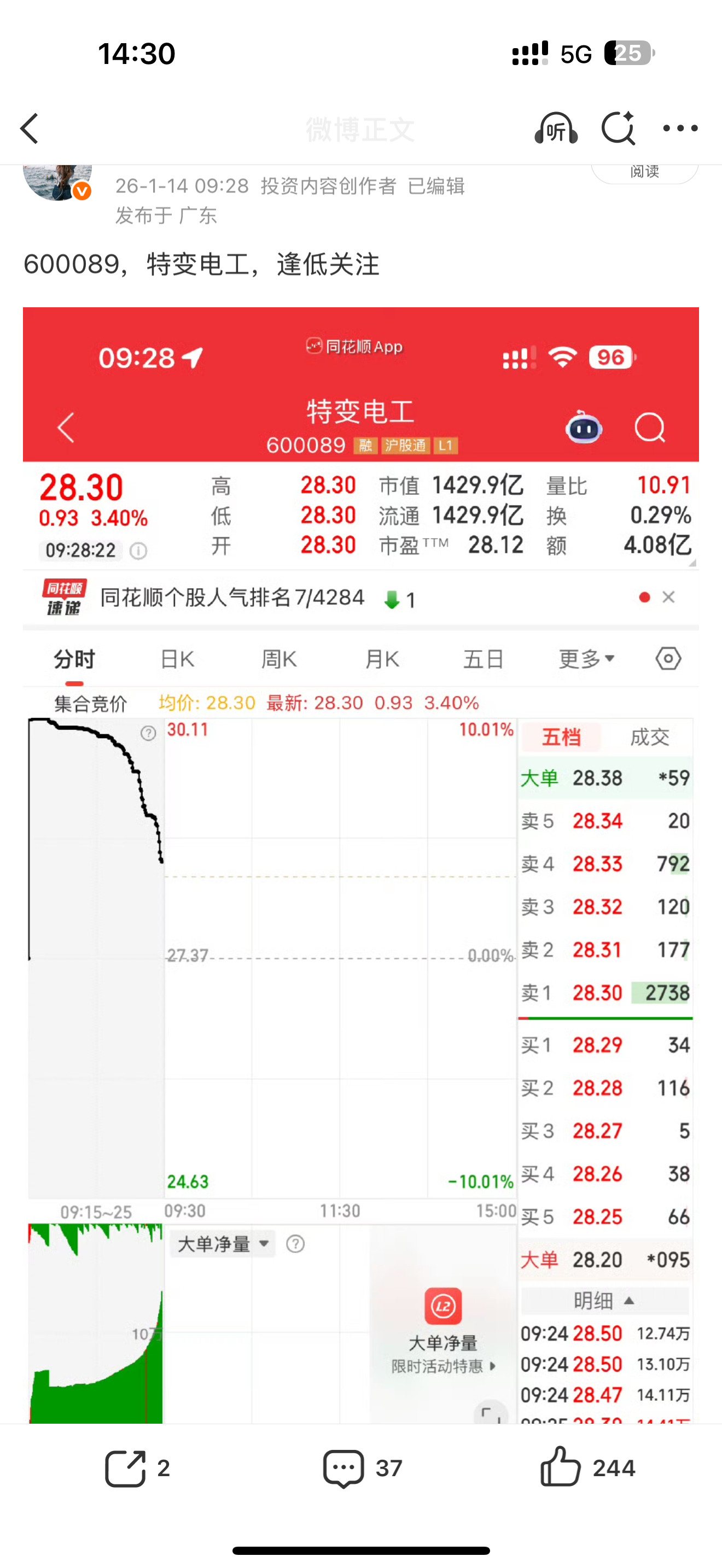This screenshot has width=722, height=1568.
Task: Tap the AI robot assistant icon
Action: (583, 429)
